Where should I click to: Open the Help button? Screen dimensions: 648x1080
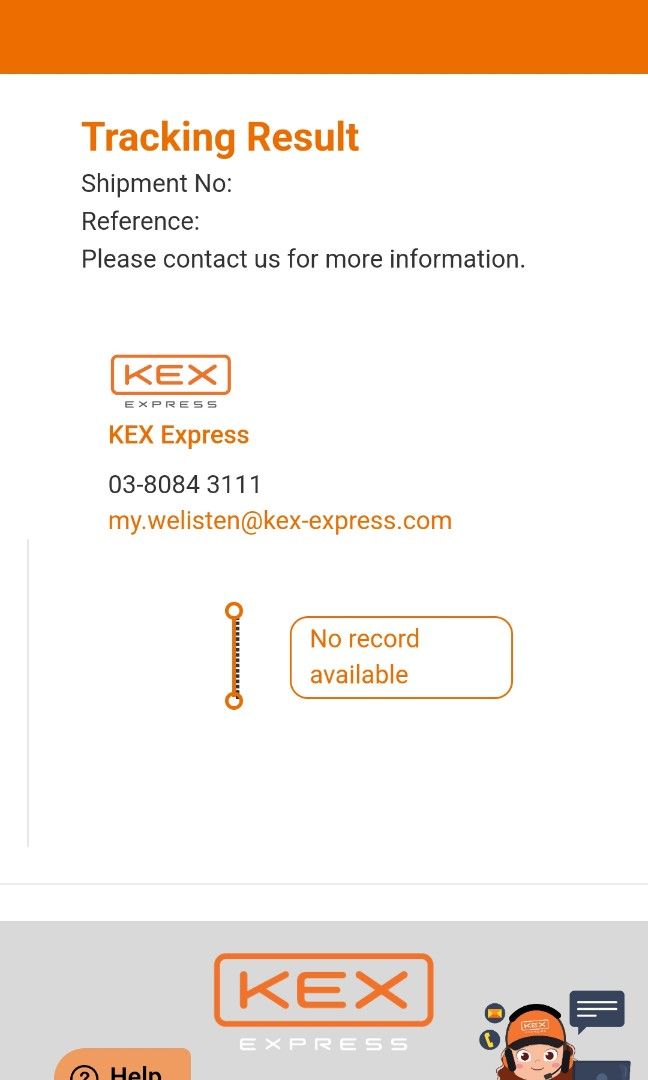click(123, 1064)
